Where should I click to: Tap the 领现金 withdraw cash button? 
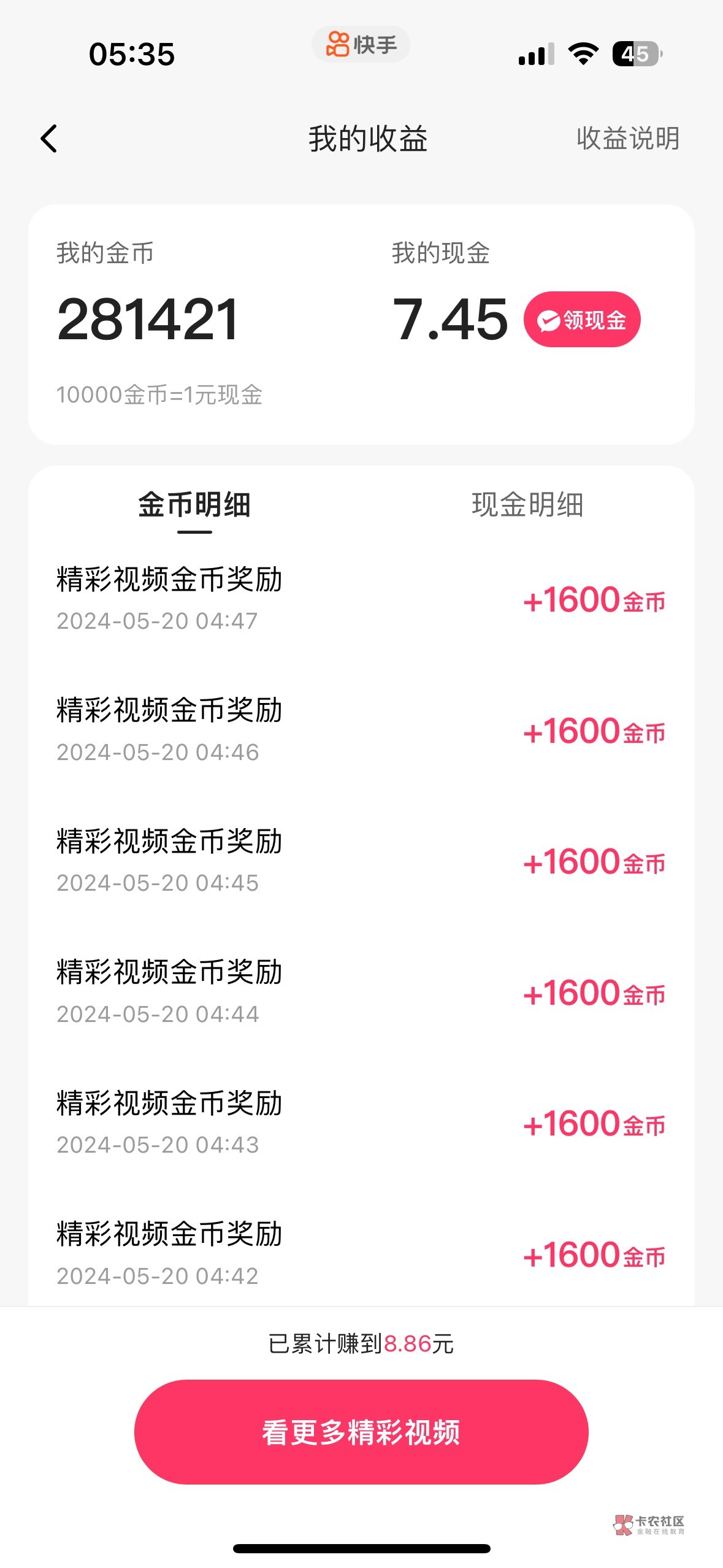(581, 320)
